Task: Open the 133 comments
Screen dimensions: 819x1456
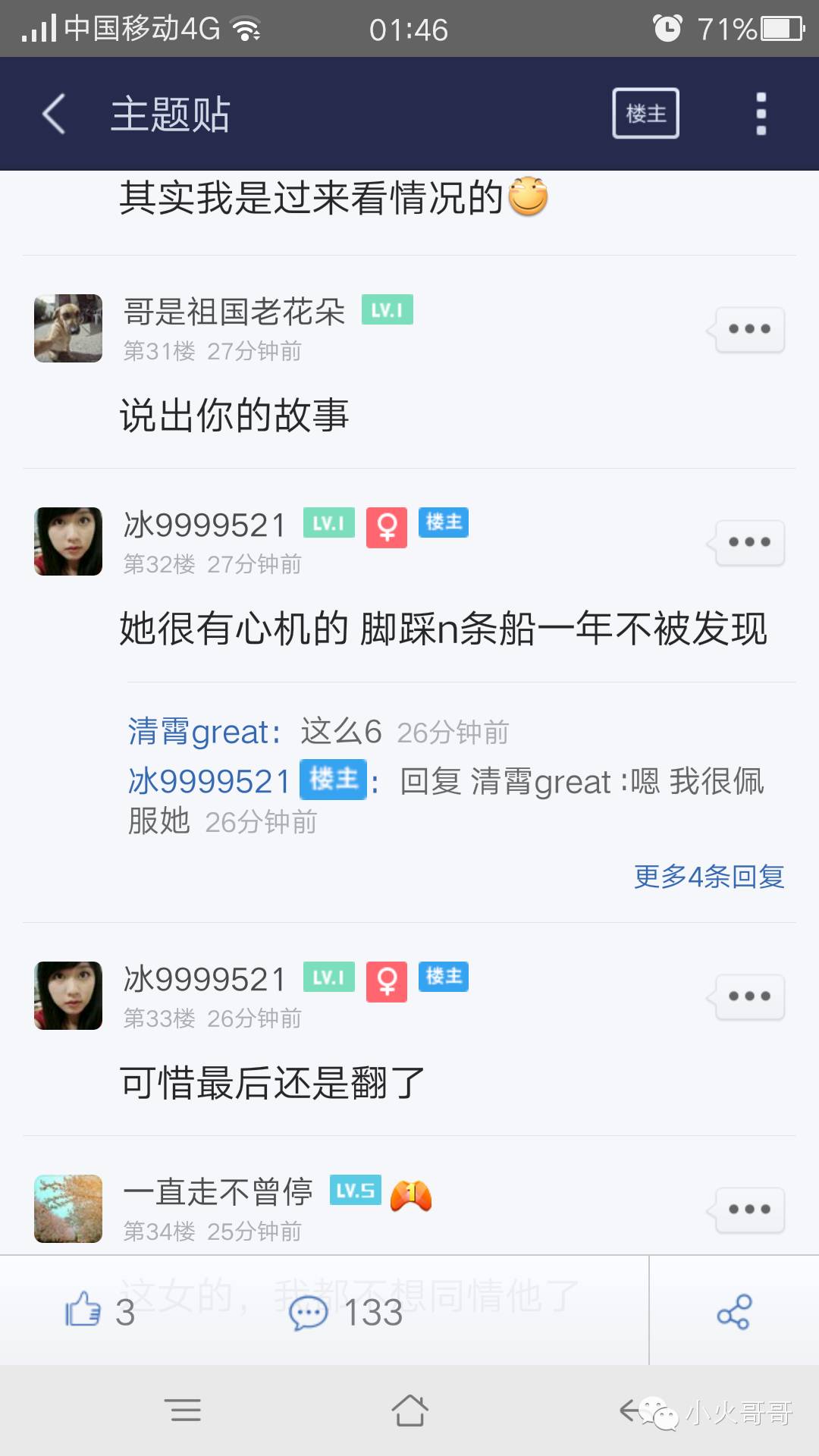Action: coord(346,1312)
